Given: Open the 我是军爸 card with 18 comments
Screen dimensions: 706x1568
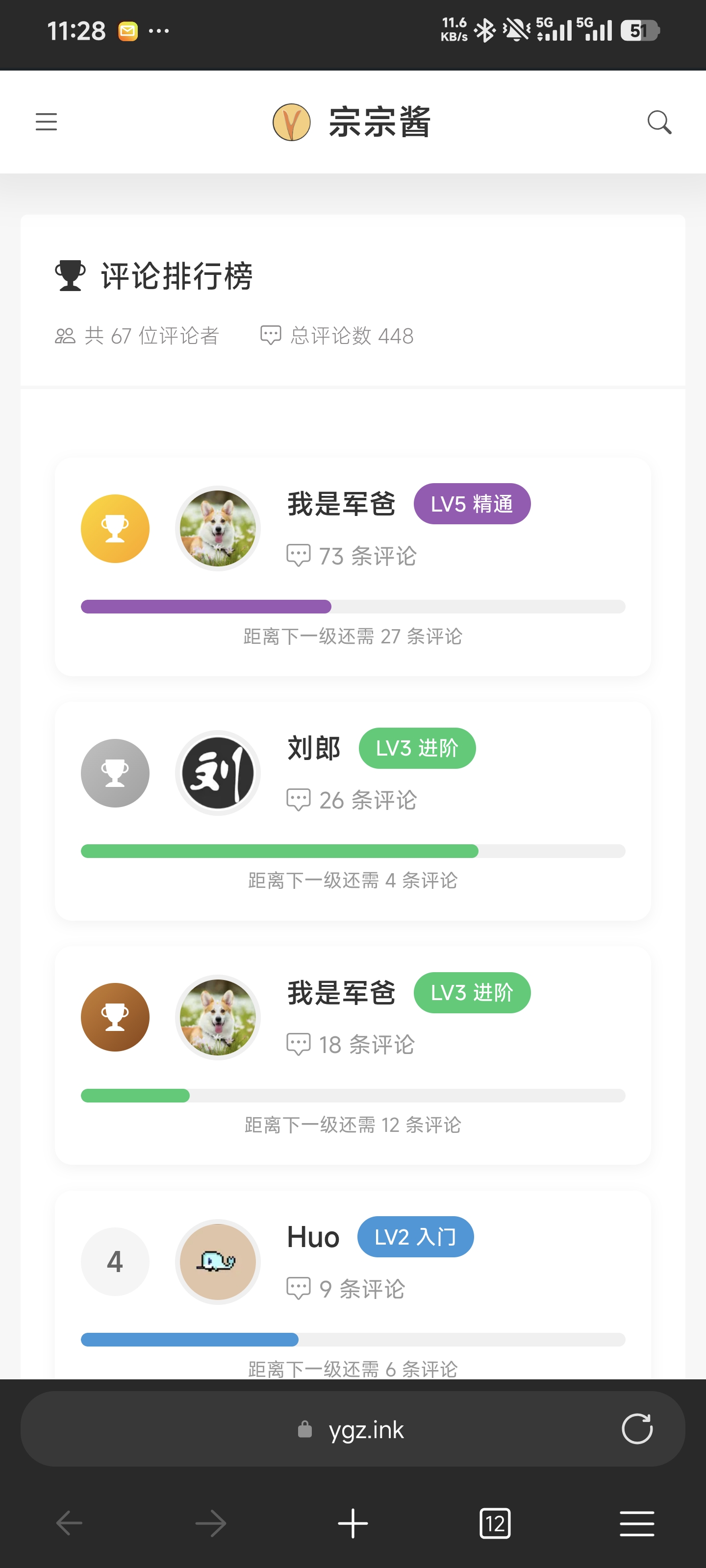Looking at the screenshot, I should [x=352, y=1054].
